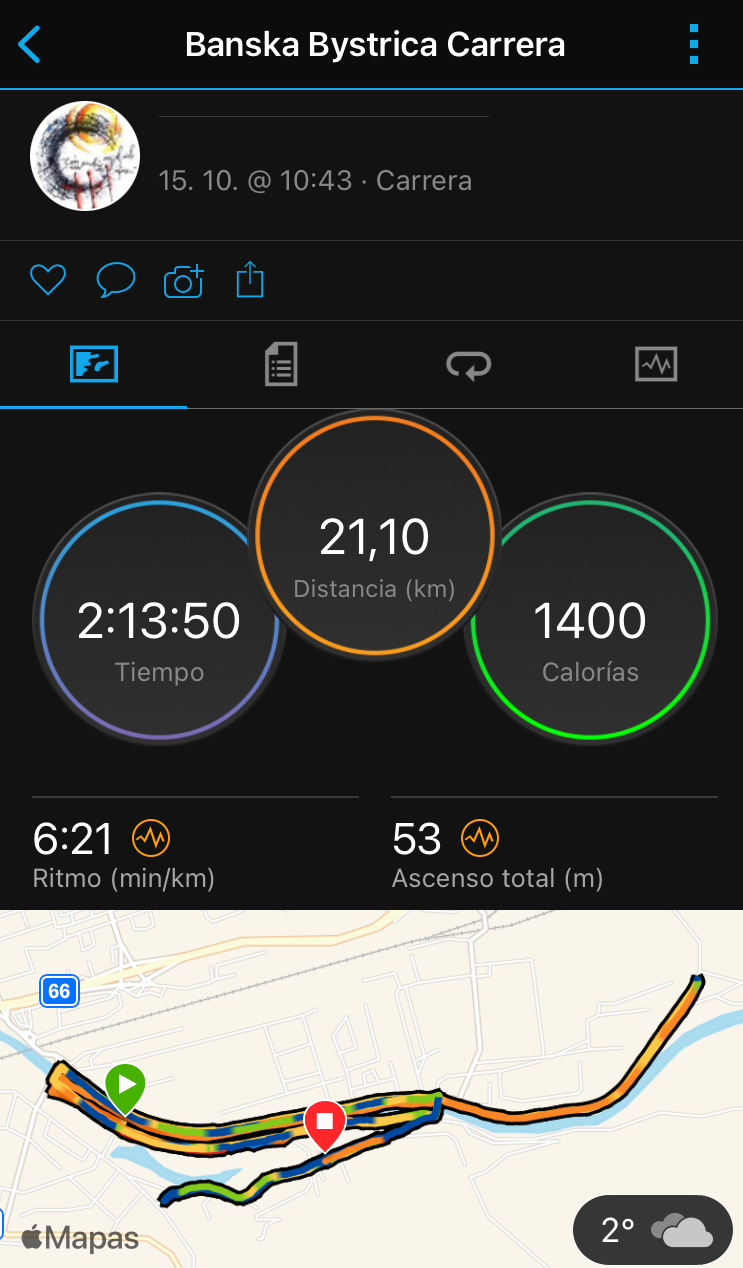Image resolution: width=743 pixels, height=1268 pixels.
Task: Open the elevation chart icon beside 53
Action: coord(480,838)
